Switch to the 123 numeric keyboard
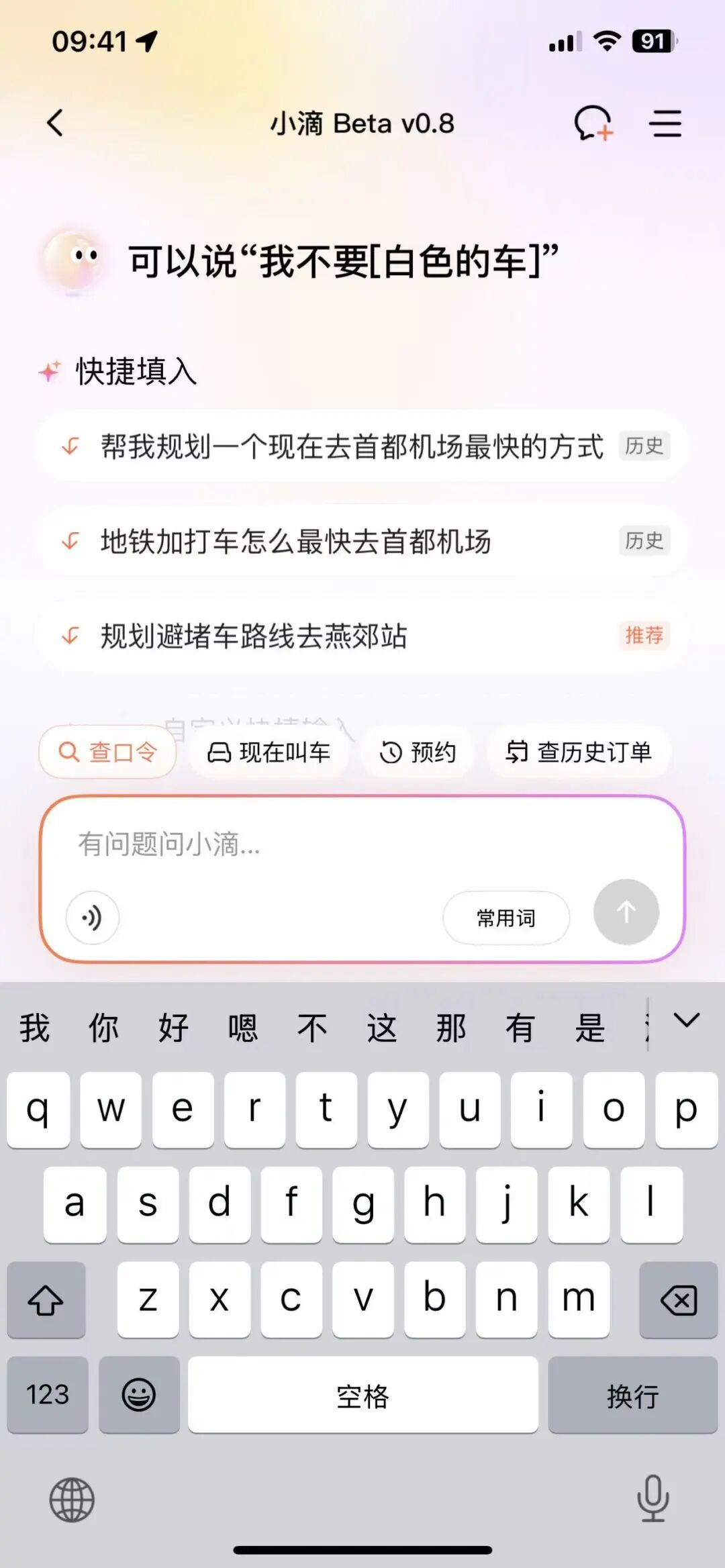The width and height of the screenshot is (725, 1568). coord(48,1395)
